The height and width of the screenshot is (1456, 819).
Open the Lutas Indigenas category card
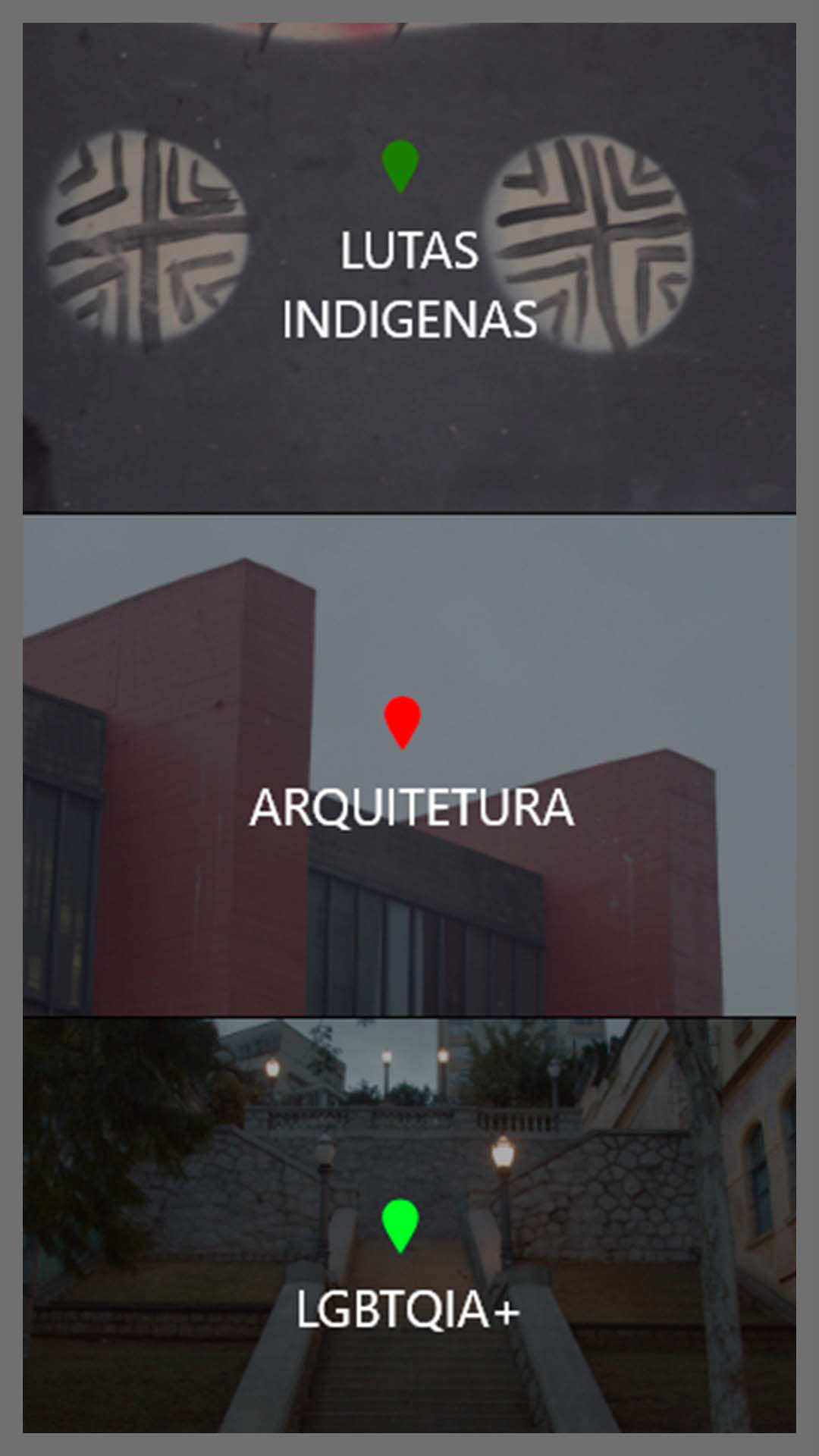(x=409, y=268)
